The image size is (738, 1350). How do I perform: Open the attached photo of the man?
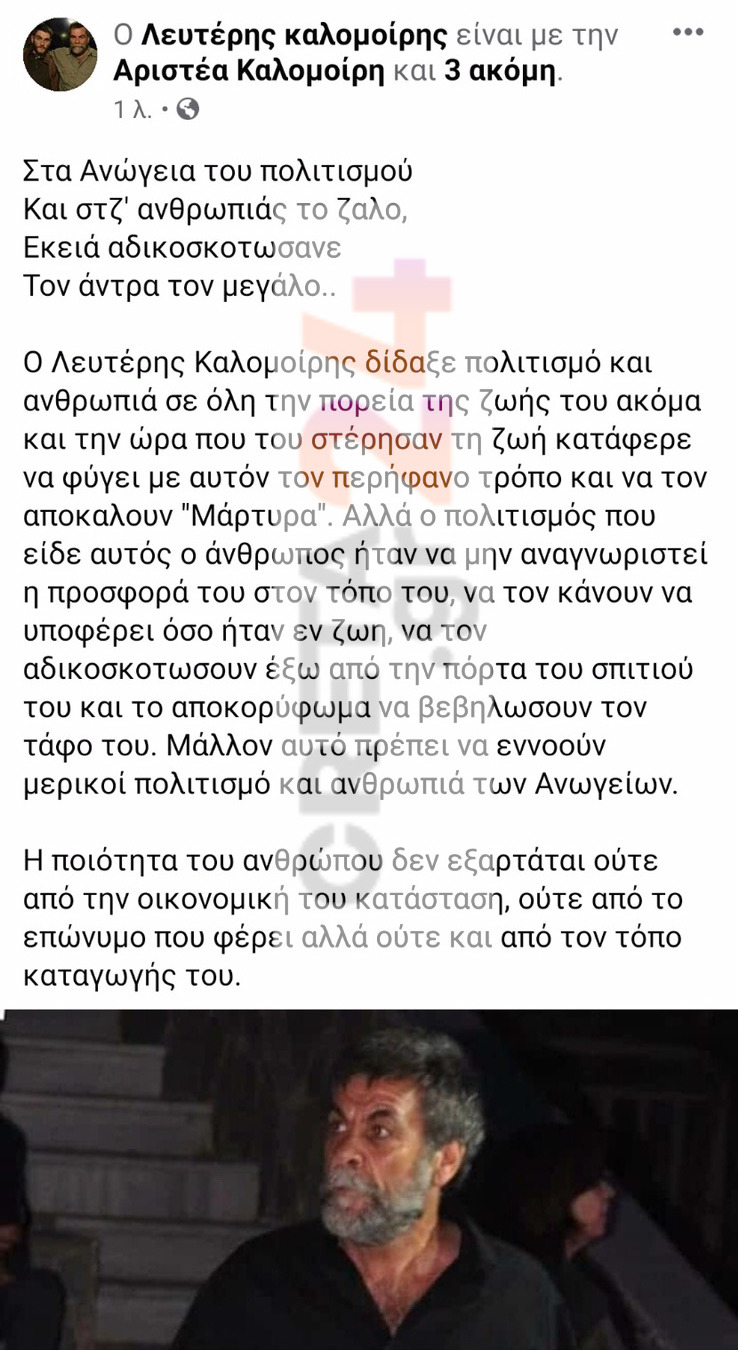(x=369, y=1180)
